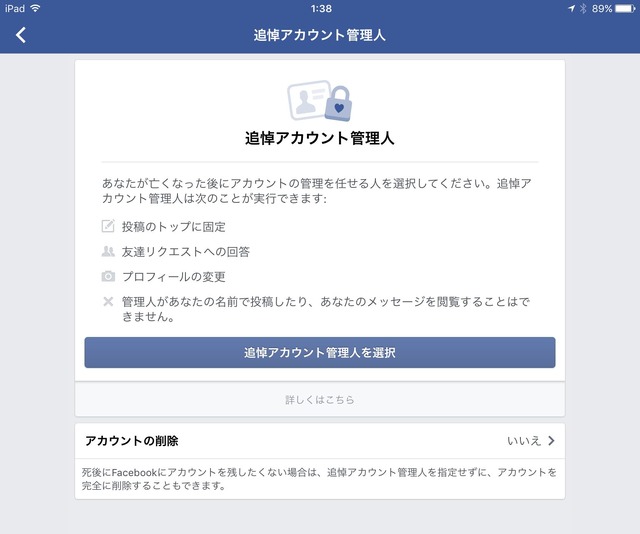Open the 詳しくはこちら link
The height and width of the screenshot is (534, 640).
click(320, 400)
